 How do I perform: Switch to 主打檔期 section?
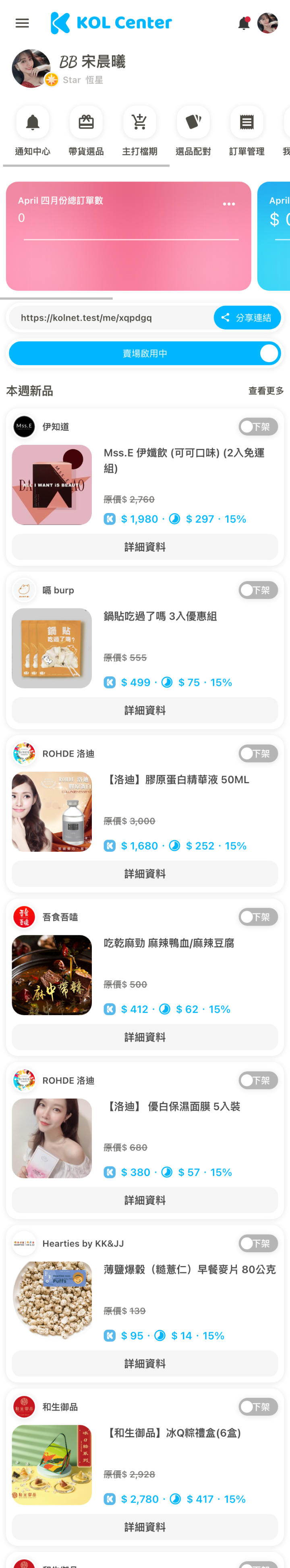pyautogui.click(x=140, y=131)
